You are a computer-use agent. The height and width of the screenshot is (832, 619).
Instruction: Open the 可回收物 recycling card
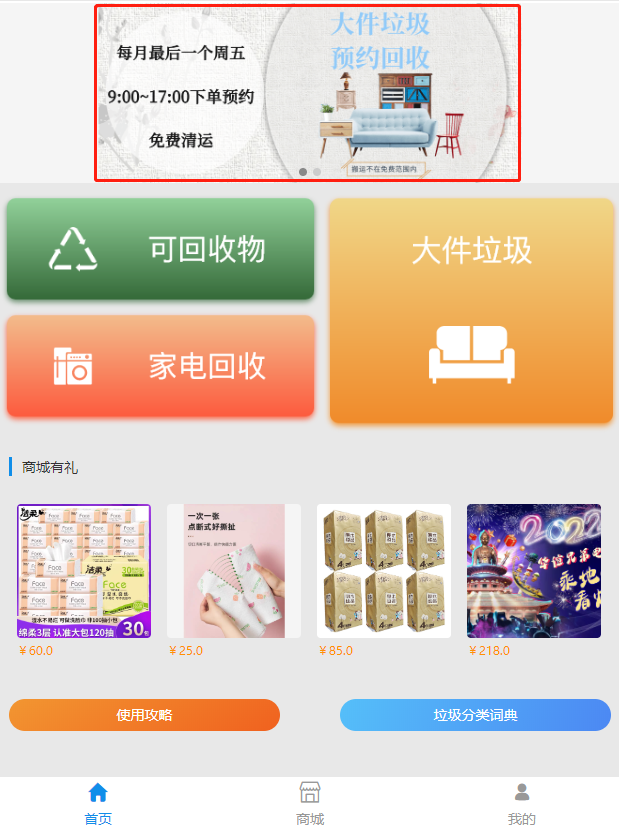coord(160,249)
